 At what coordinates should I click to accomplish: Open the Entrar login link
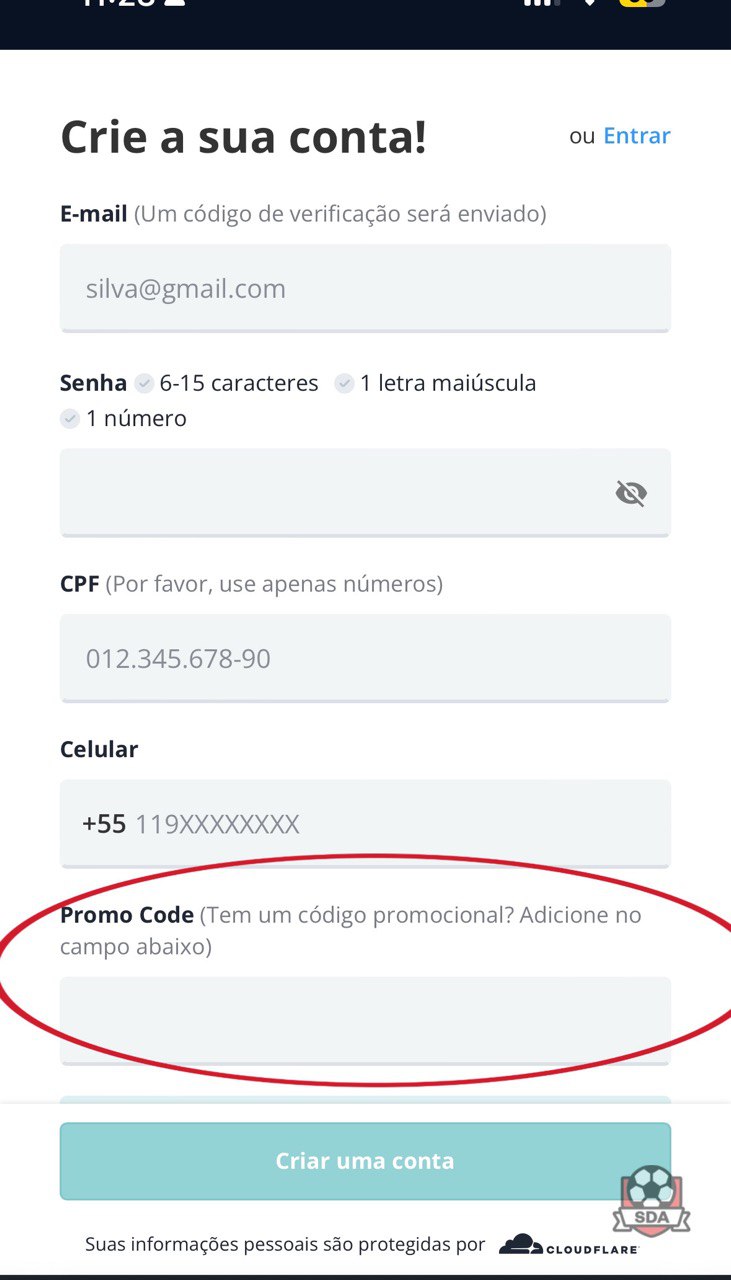click(x=636, y=135)
